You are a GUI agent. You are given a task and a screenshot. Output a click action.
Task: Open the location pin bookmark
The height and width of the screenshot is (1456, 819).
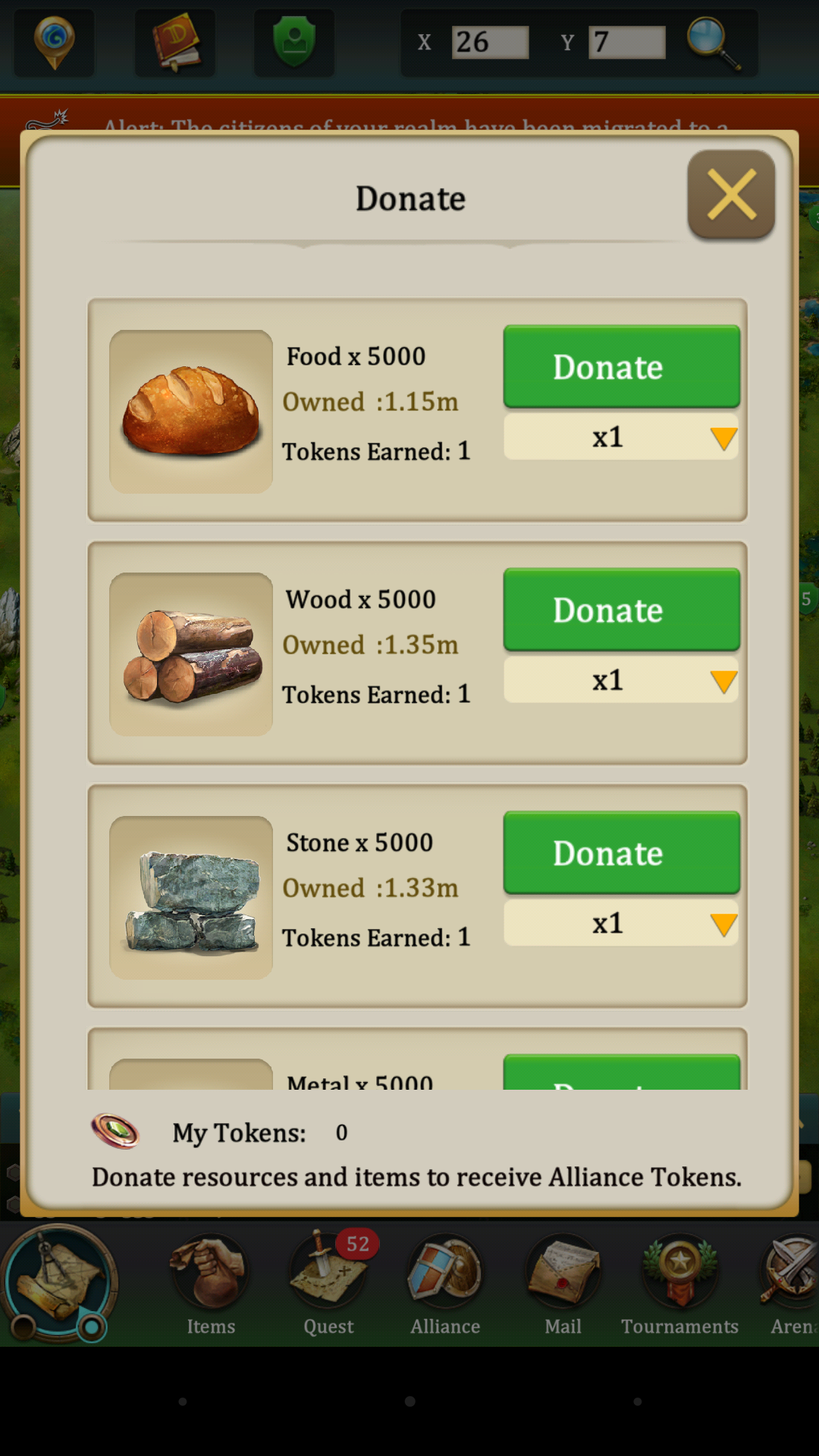pyautogui.click(x=54, y=43)
